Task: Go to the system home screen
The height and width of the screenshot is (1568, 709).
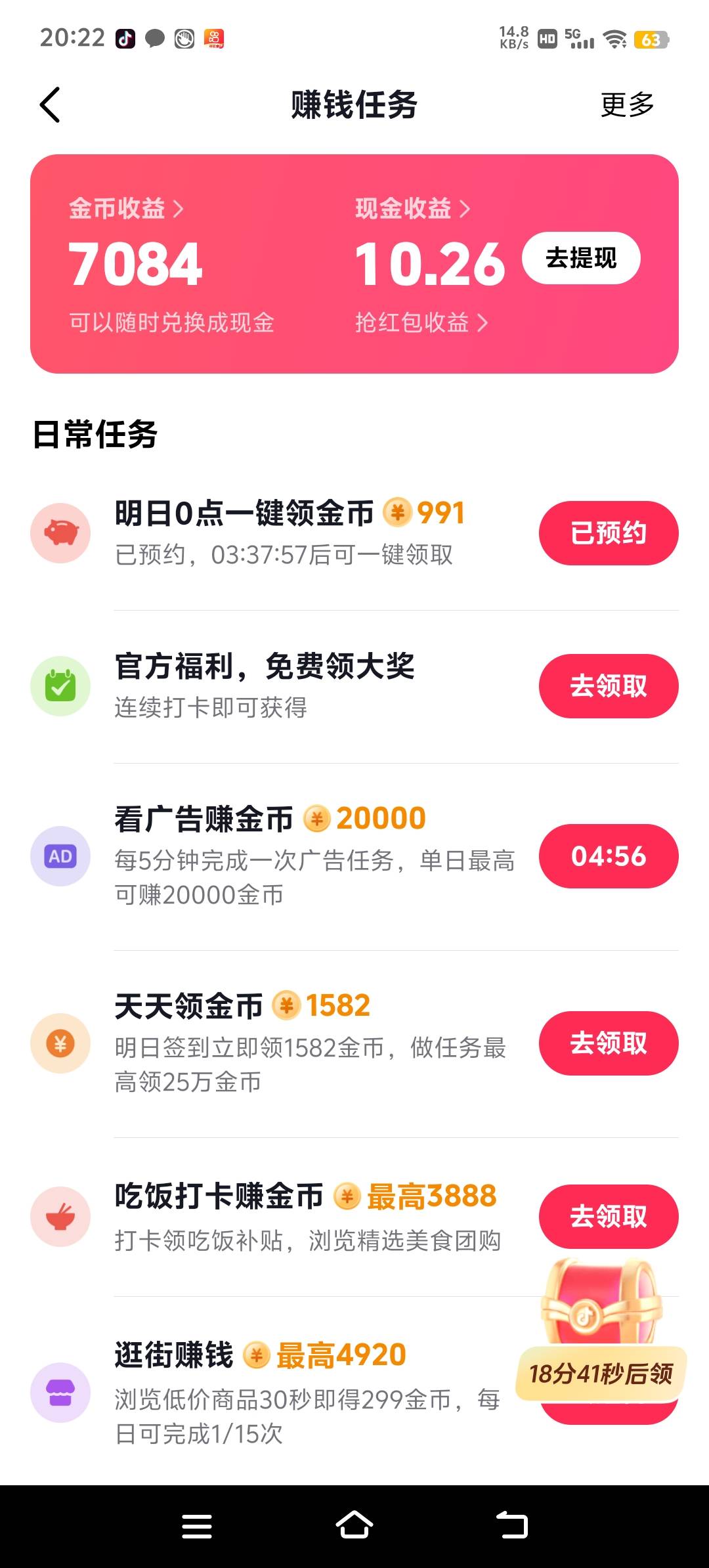Action: 354,1526
